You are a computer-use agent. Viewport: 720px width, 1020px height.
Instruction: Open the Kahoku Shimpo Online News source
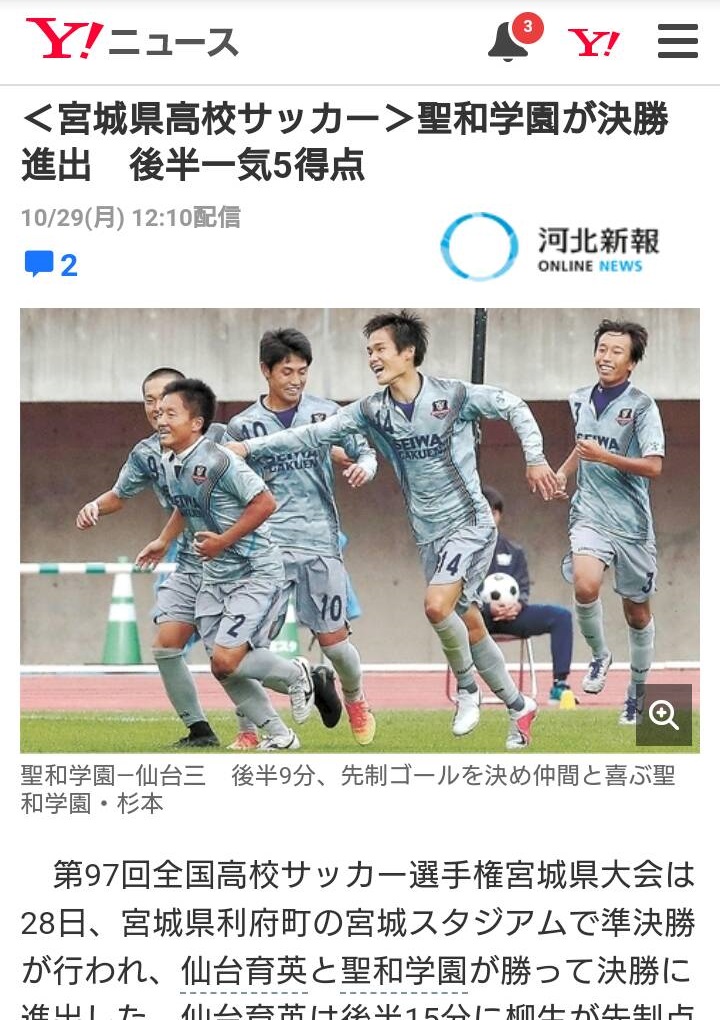point(552,247)
